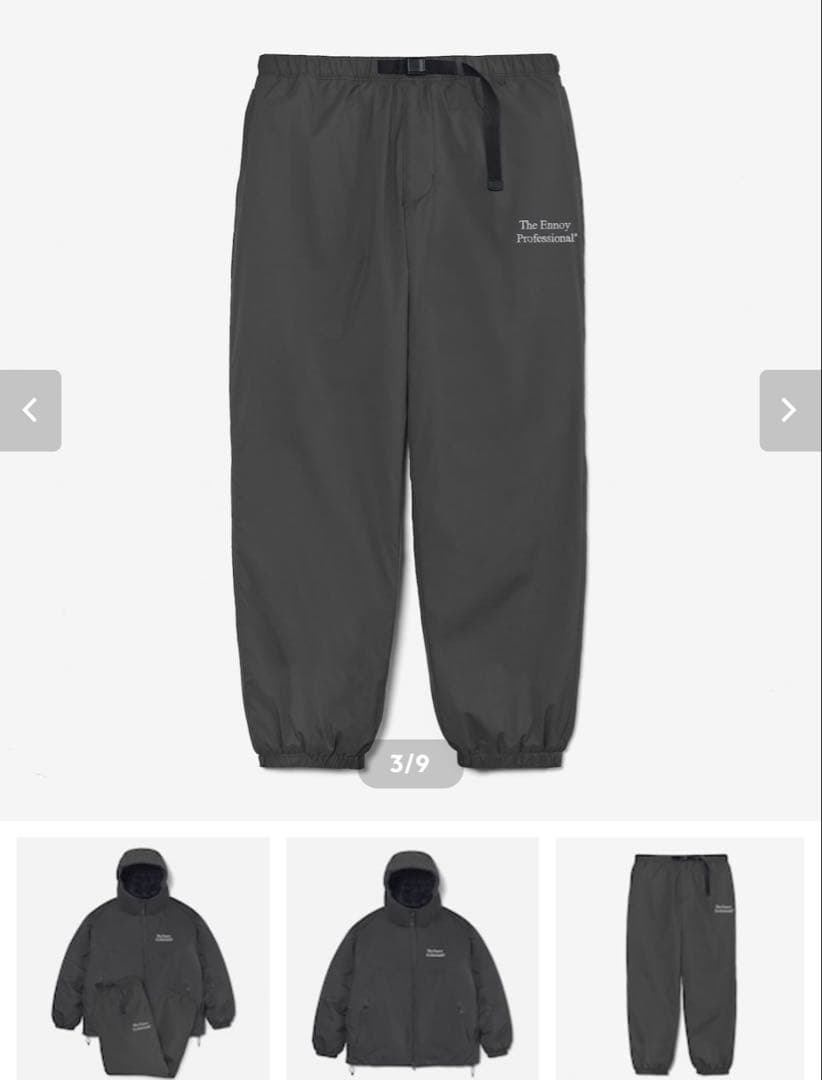Click the left arrow to view previous image
The image size is (822, 1080).
pos(31,410)
